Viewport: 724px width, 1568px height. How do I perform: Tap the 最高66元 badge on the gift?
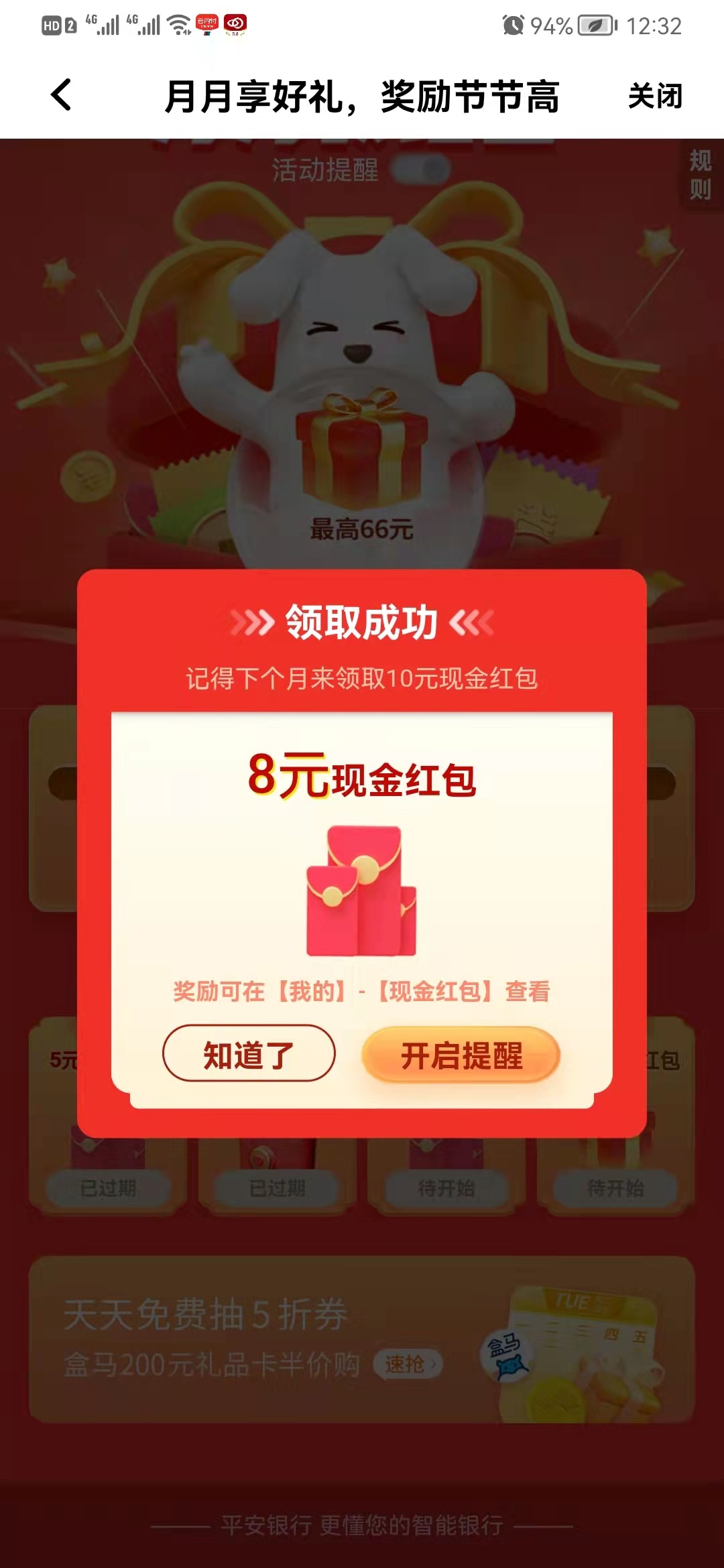(x=362, y=529)
